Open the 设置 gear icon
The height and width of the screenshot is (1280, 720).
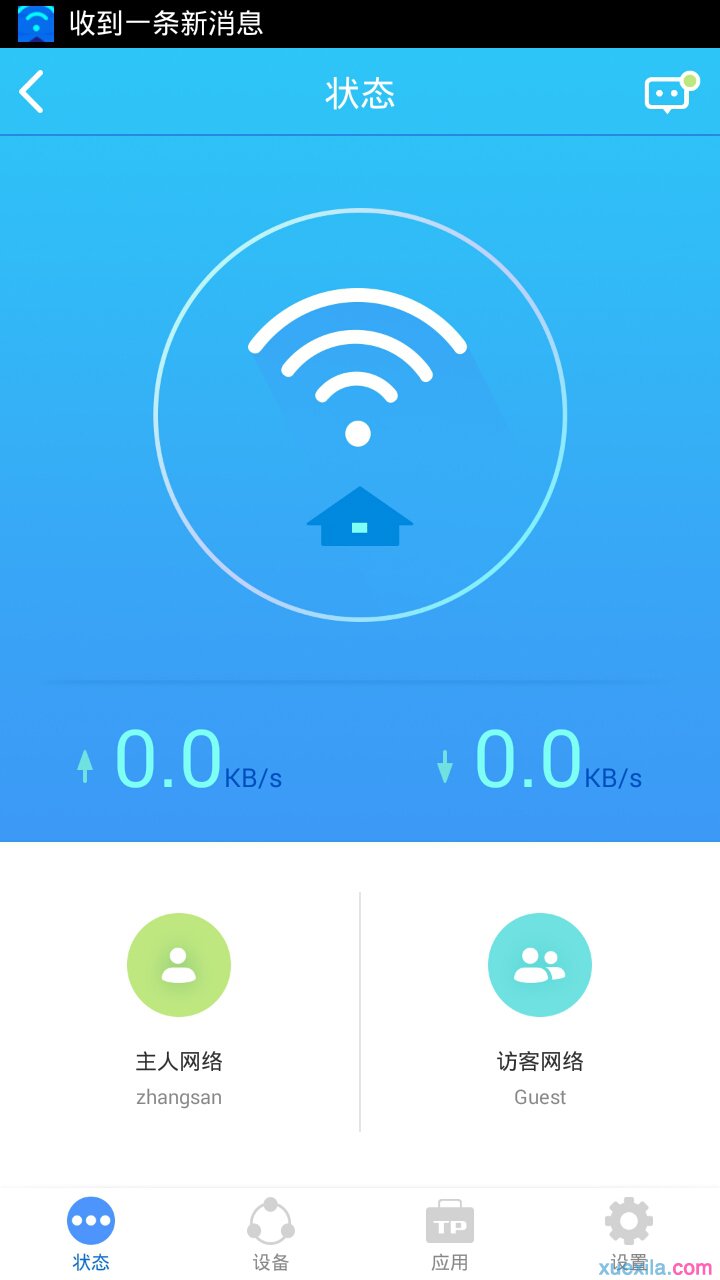click(627, 1220)
